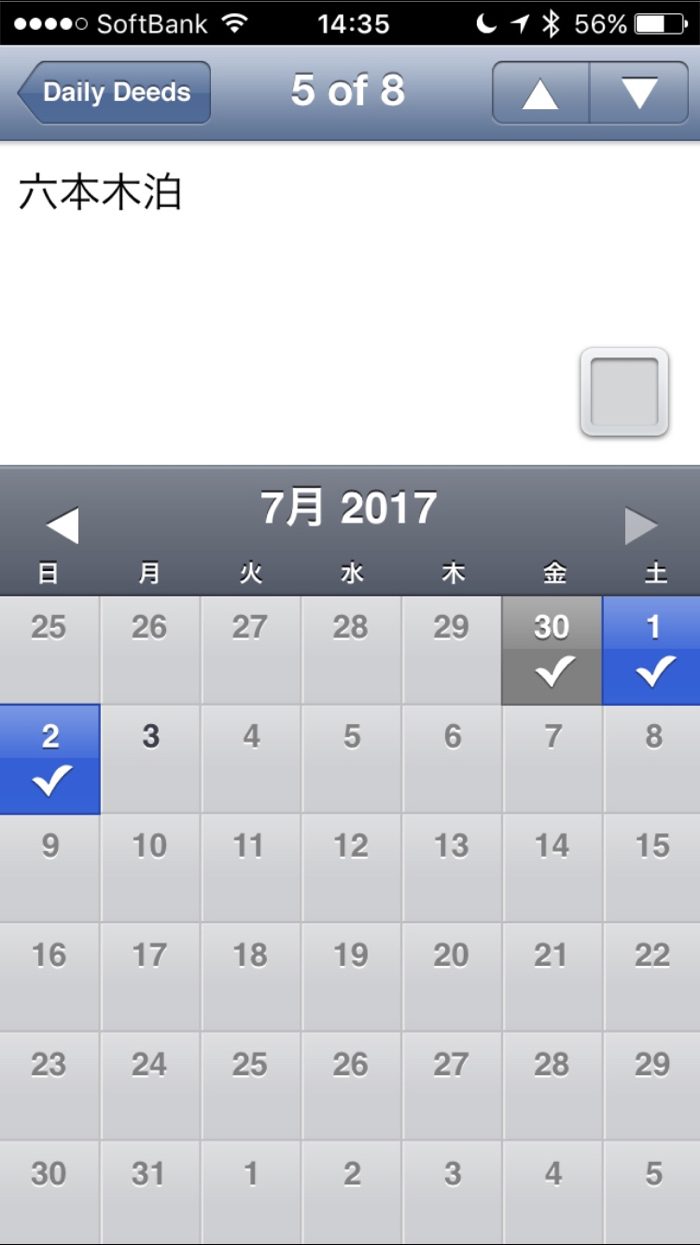
Task: Select July 3 in the calendar
Action: (150, 758)
